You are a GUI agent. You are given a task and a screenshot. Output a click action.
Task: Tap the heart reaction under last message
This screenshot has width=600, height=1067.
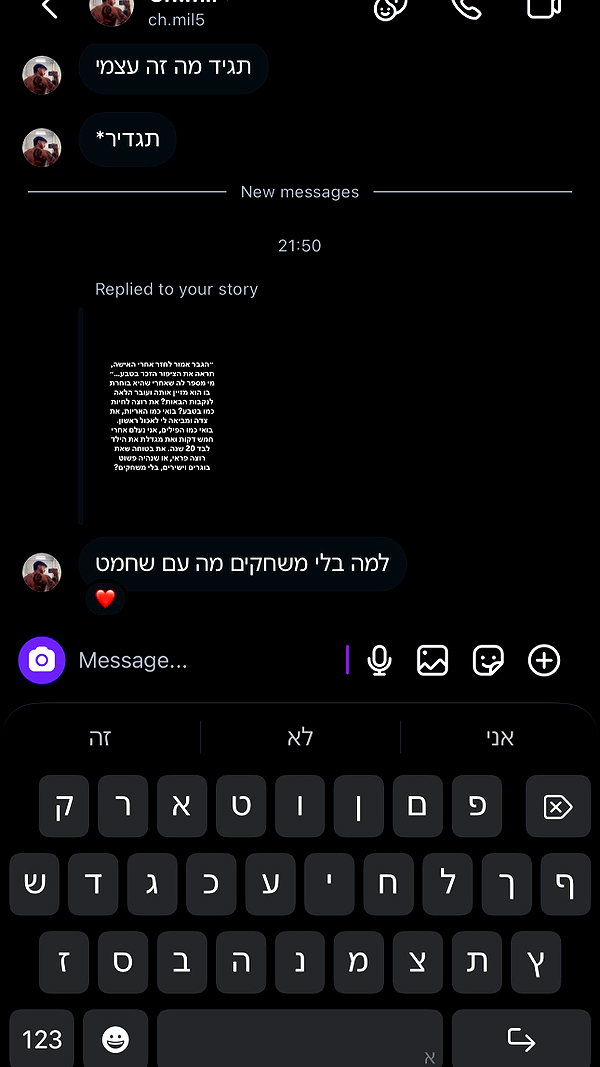[105, 599]
